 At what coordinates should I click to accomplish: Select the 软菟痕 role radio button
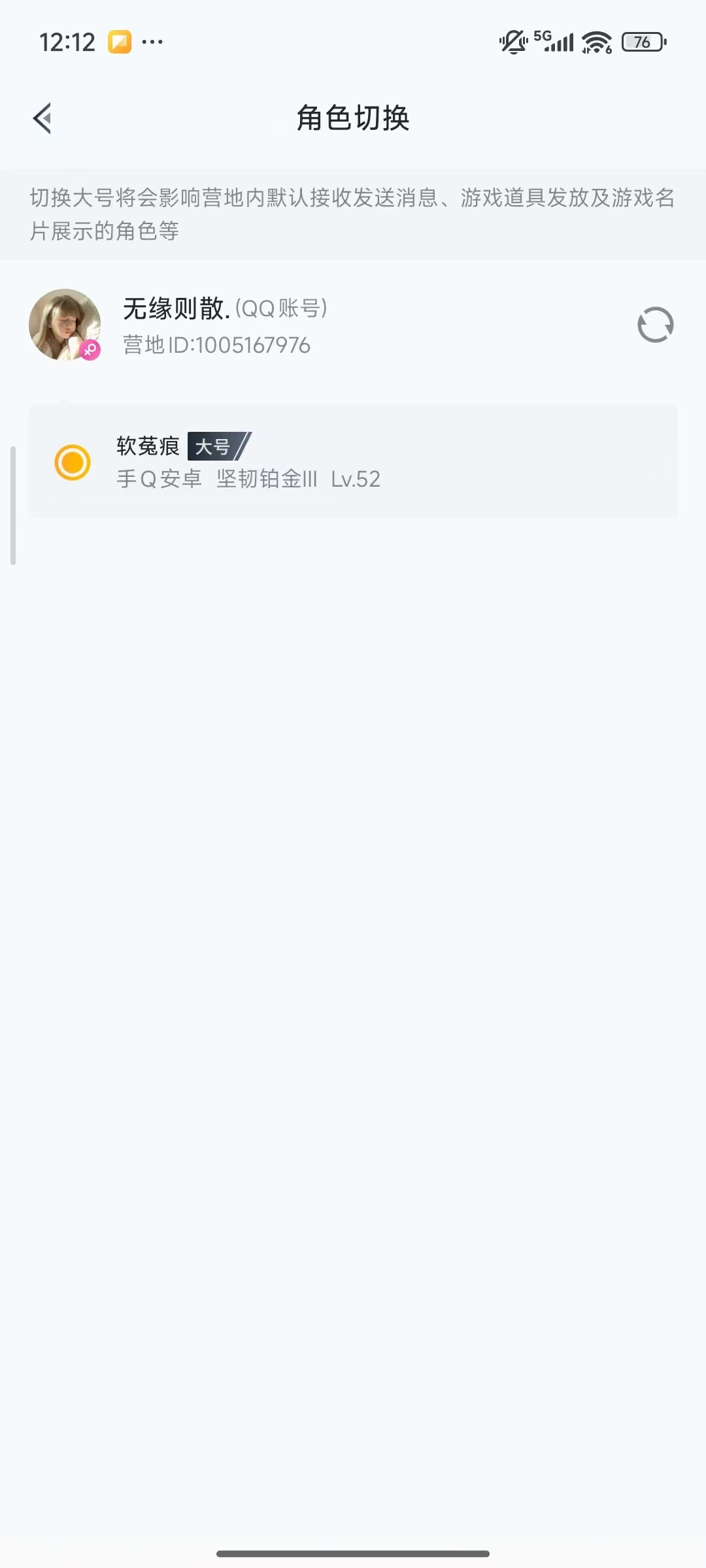tap(73, 463)
